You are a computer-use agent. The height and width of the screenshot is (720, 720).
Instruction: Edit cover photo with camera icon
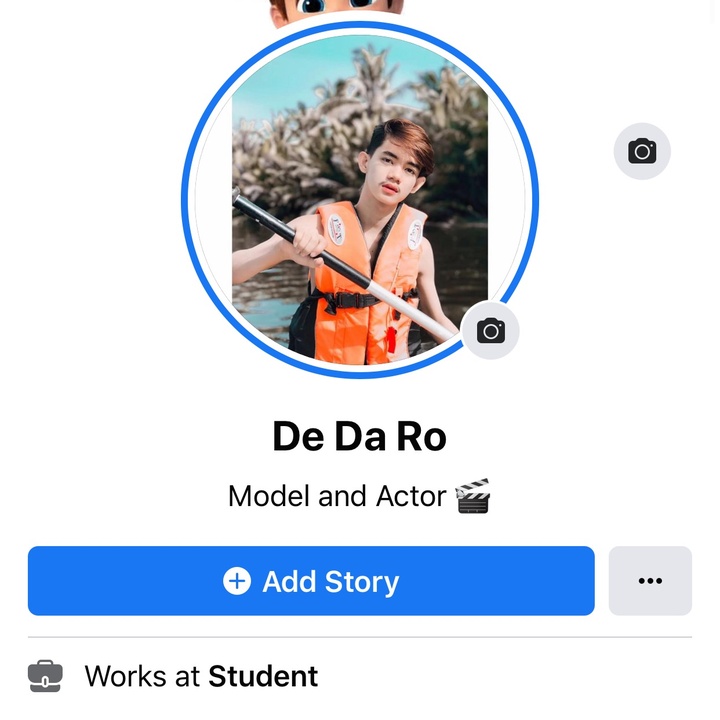(642, 152)
